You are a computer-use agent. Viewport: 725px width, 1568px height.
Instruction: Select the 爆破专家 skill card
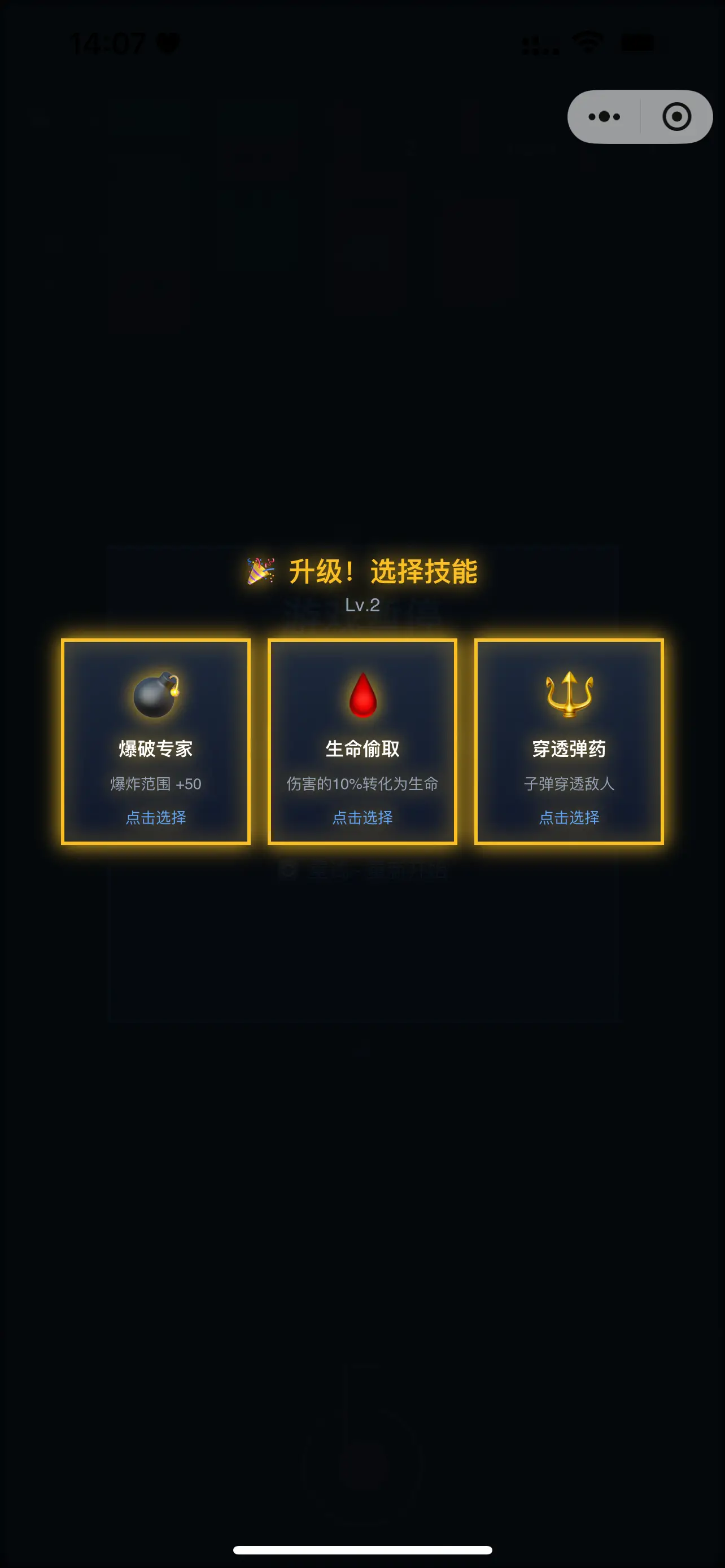156,742
